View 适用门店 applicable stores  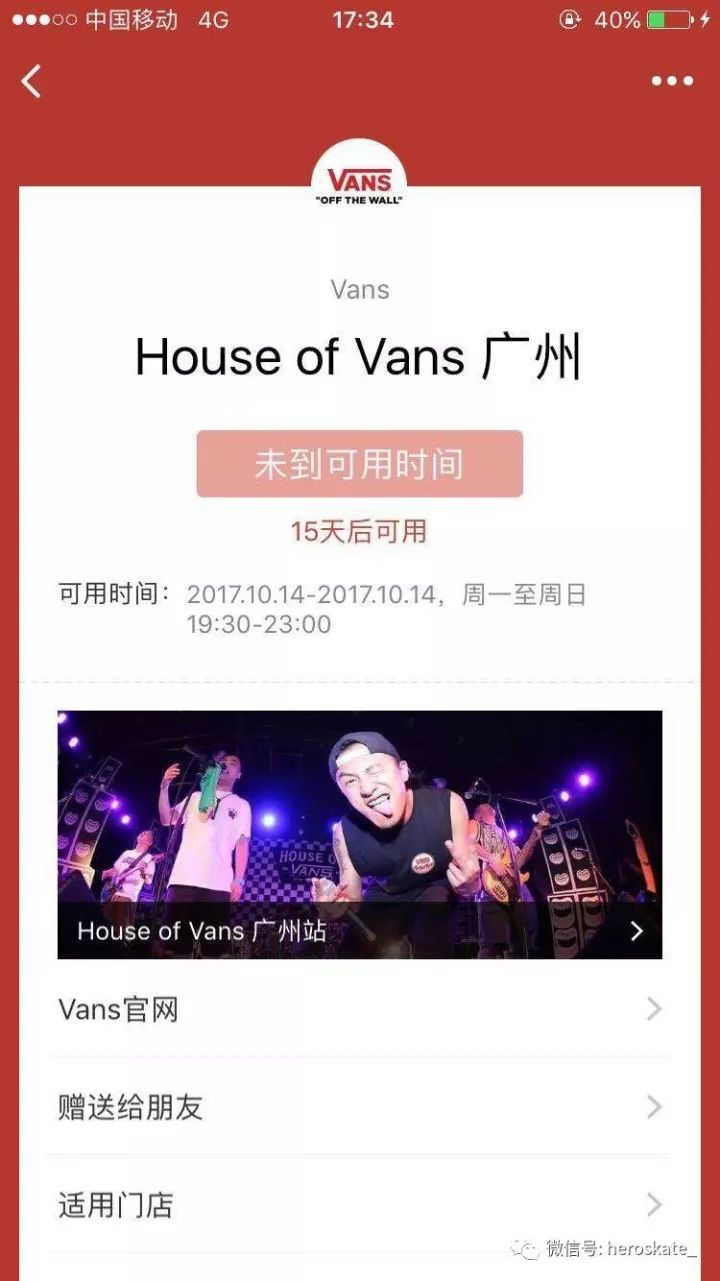click(x=359, y=1205)
